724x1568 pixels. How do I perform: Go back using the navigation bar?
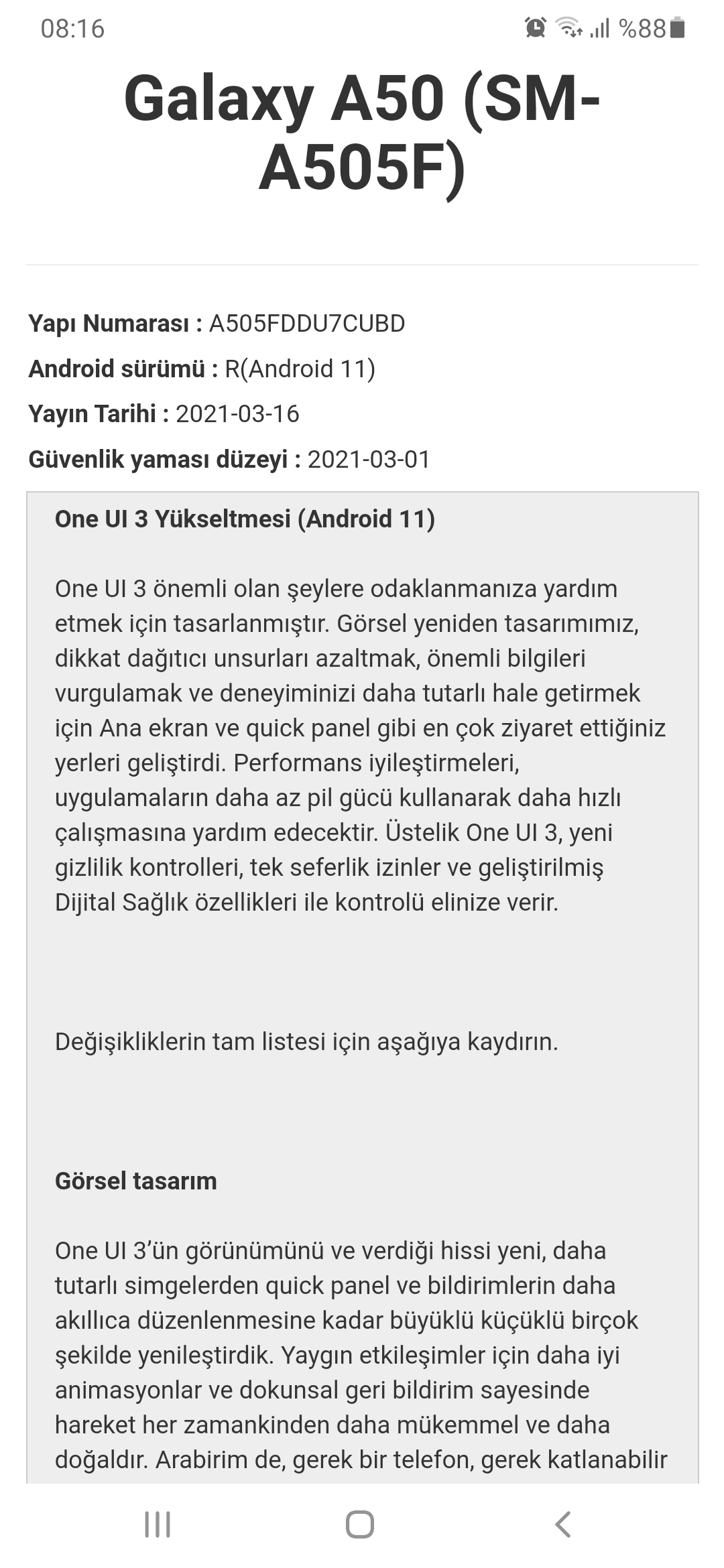point(563,1524)
